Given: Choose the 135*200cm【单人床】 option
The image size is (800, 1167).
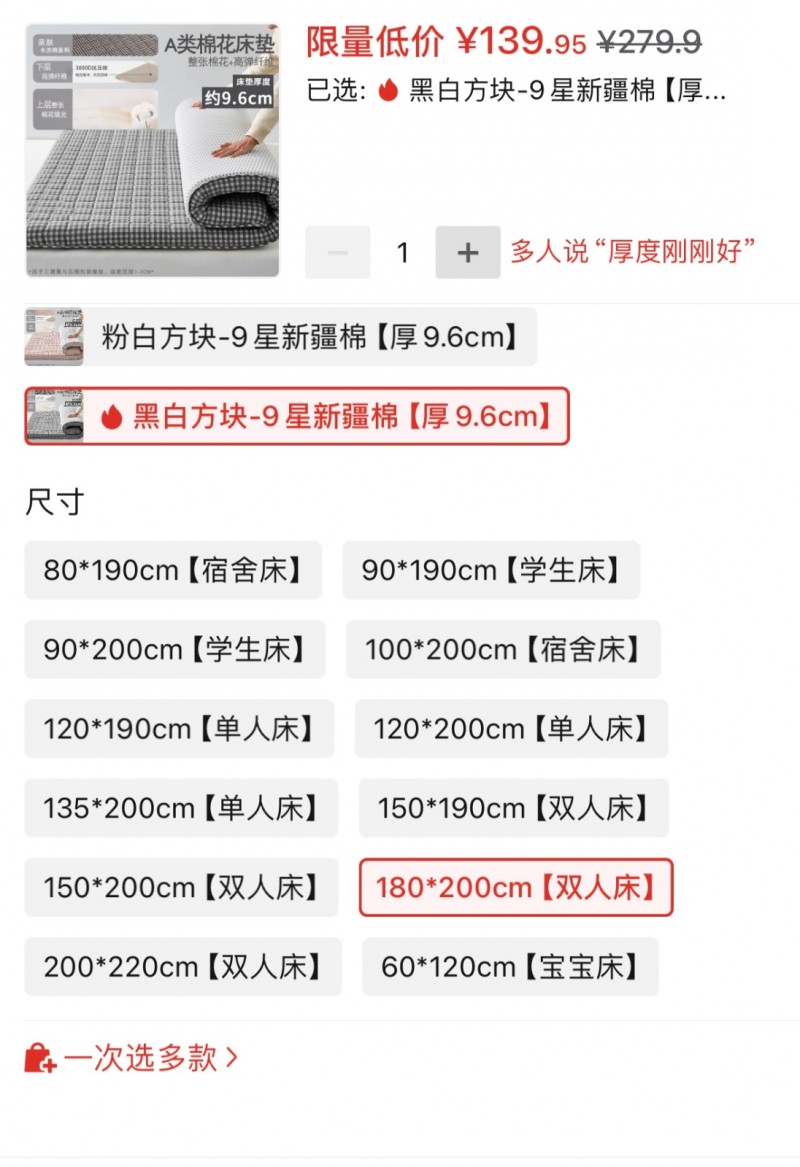Looking at the screenshot, I should pyautogui.click(x=181, y=808).
